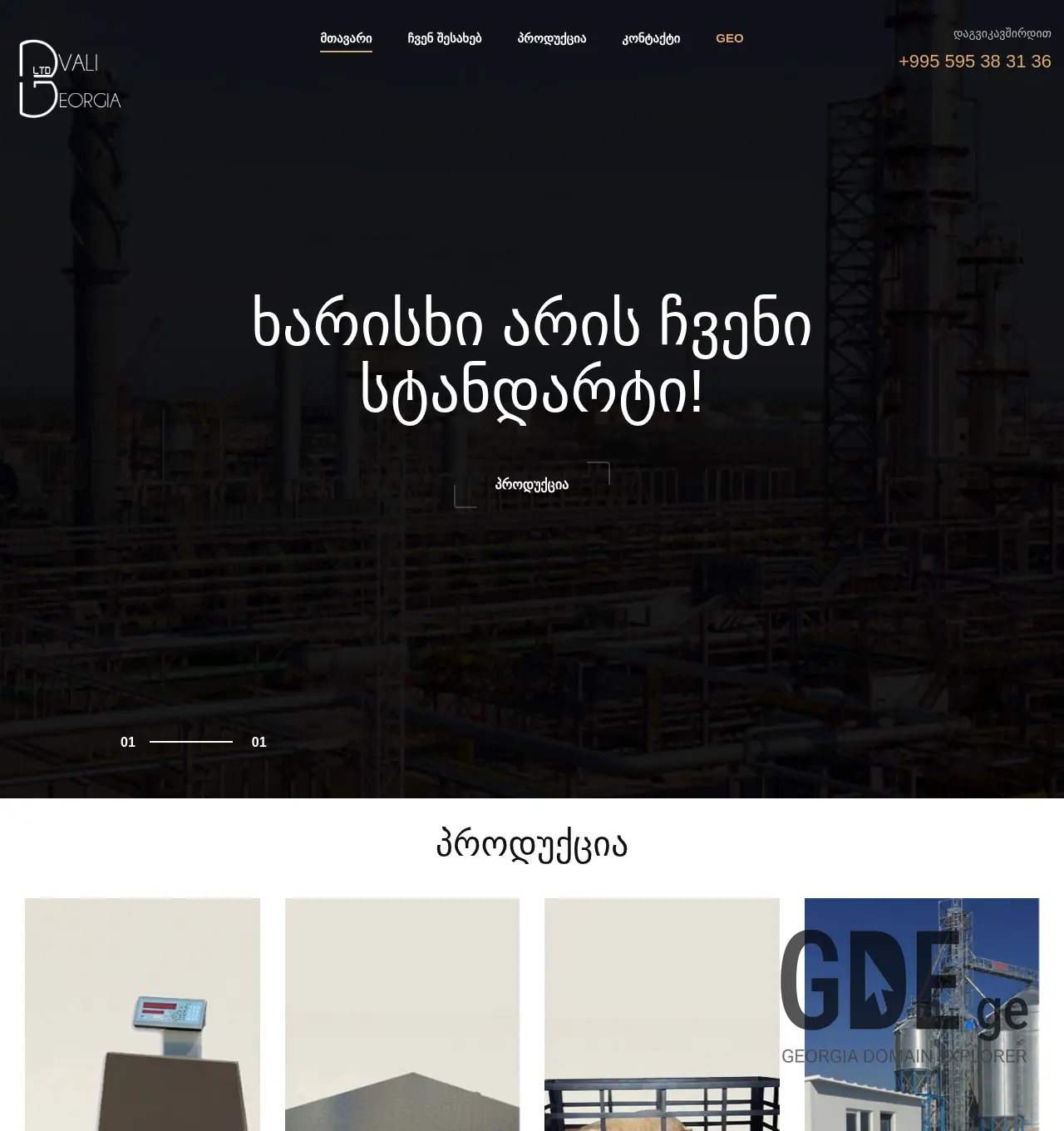Image resolution: width=1064 pixels, height=1131 pixels.
Task: View the metal cage trailer product image
Action: (662, 1015)
